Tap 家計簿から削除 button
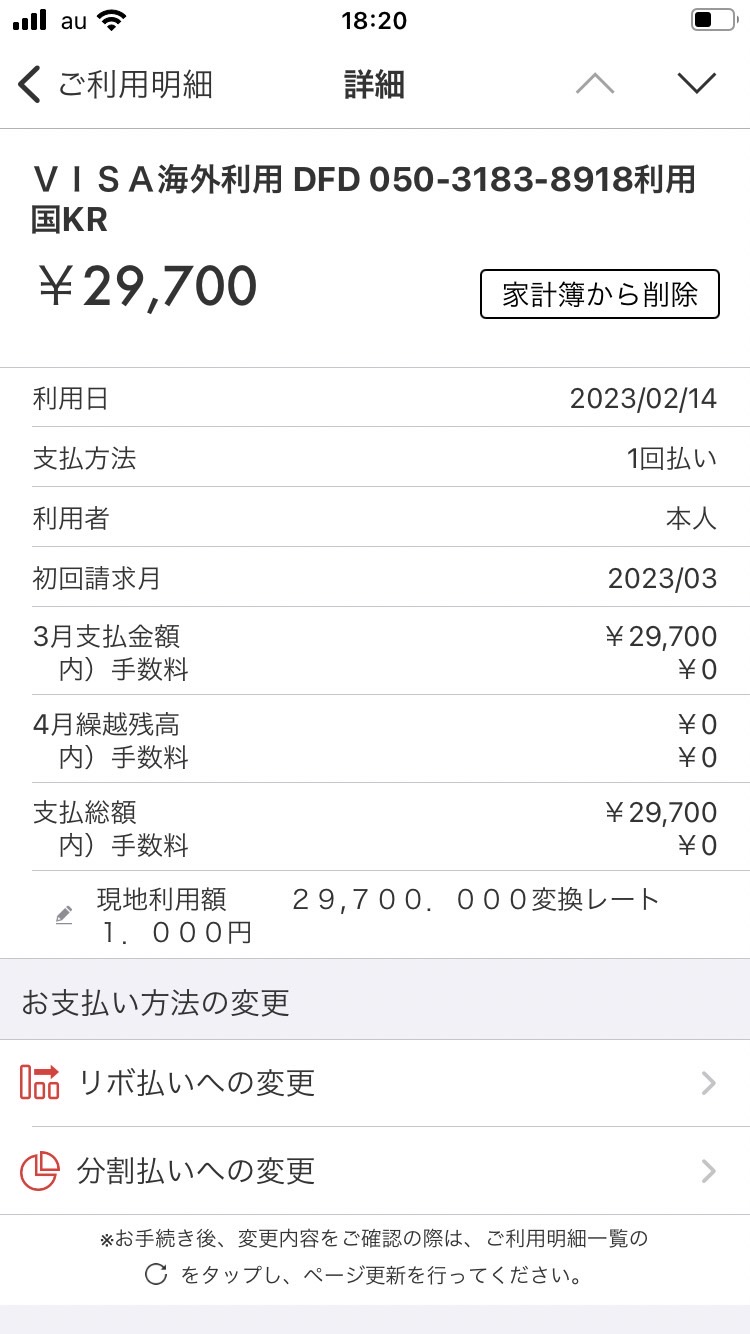This screenshot has height=1334, width=750. (x=600, y=294)
